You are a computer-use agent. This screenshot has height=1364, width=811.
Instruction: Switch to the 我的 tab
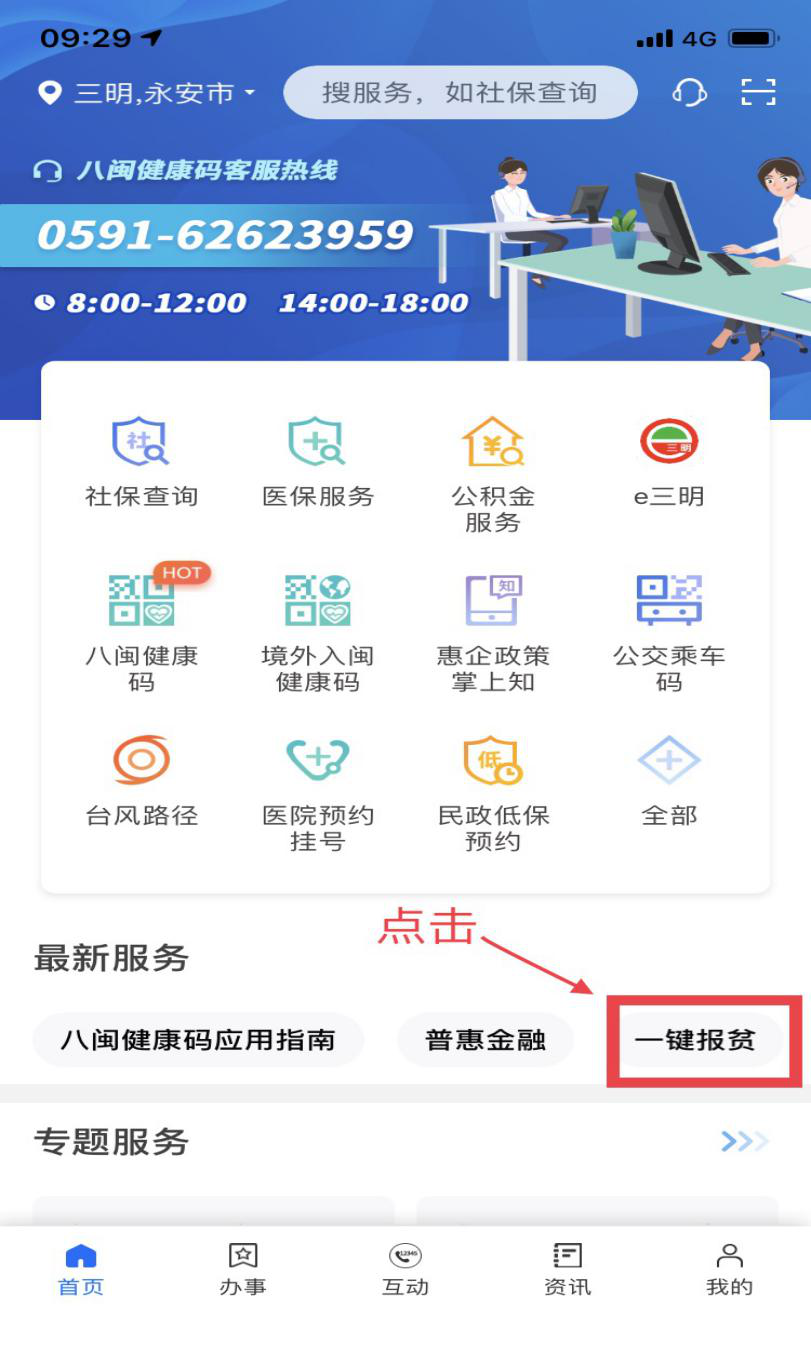(x=729, y=1269)
